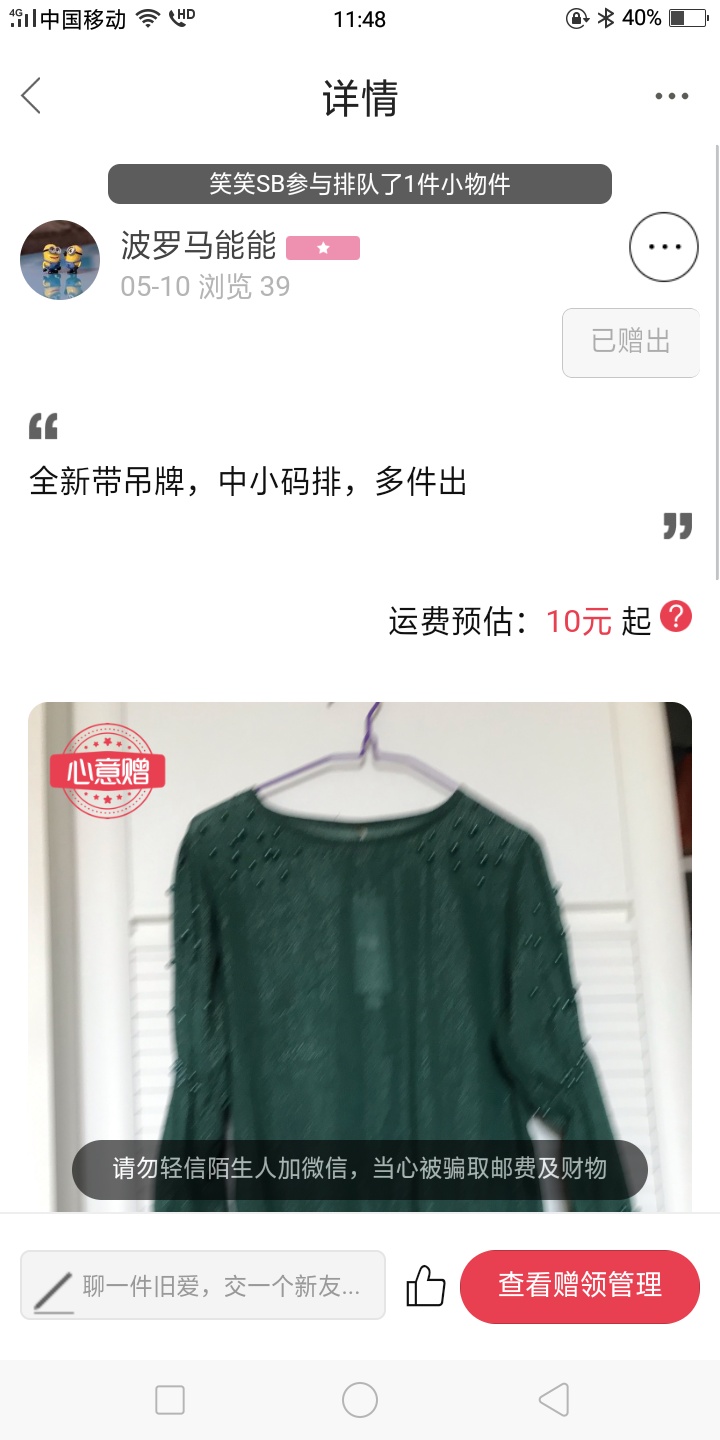
Task: Open 波罗马能能's minion profile avatar
Action: click(60, 260)
